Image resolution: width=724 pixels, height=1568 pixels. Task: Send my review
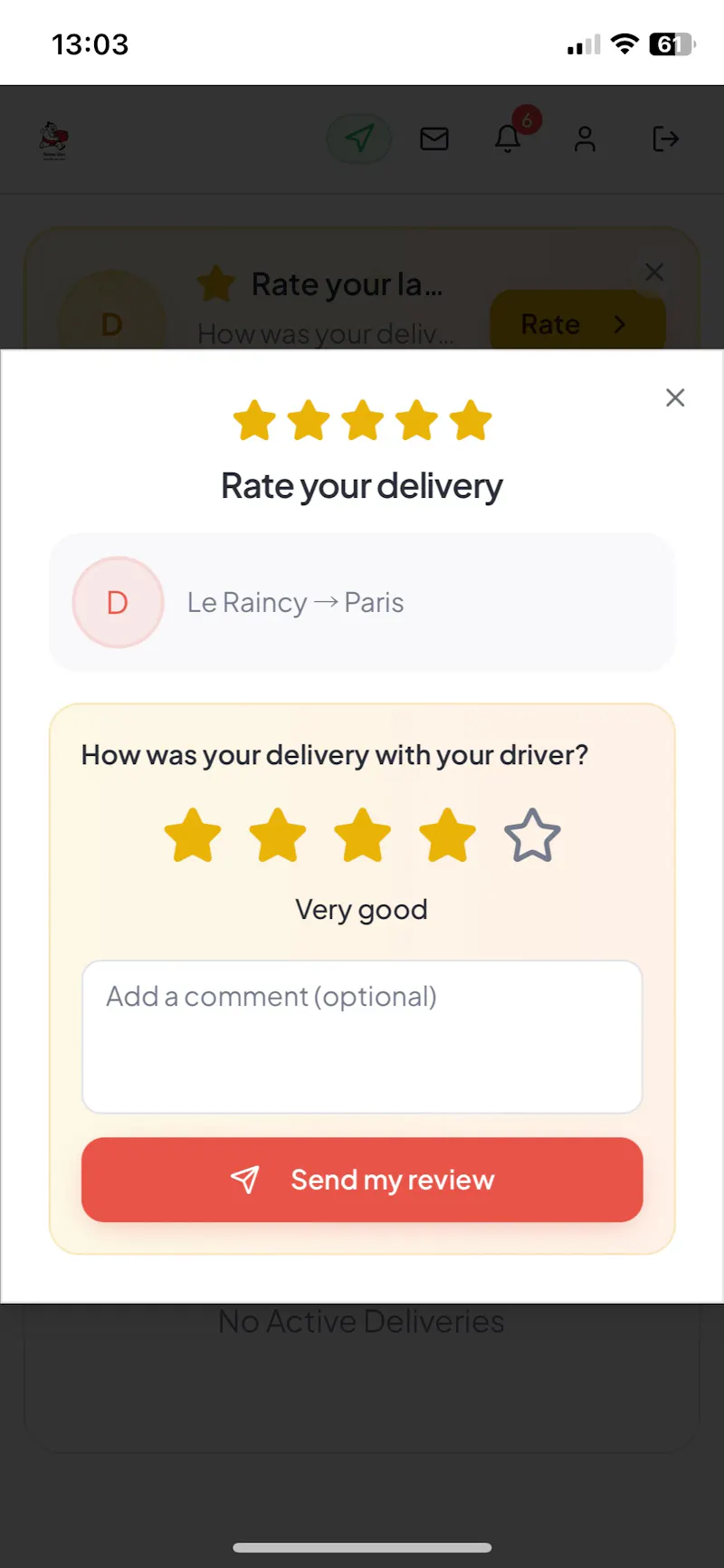(x=362, y=1180)
